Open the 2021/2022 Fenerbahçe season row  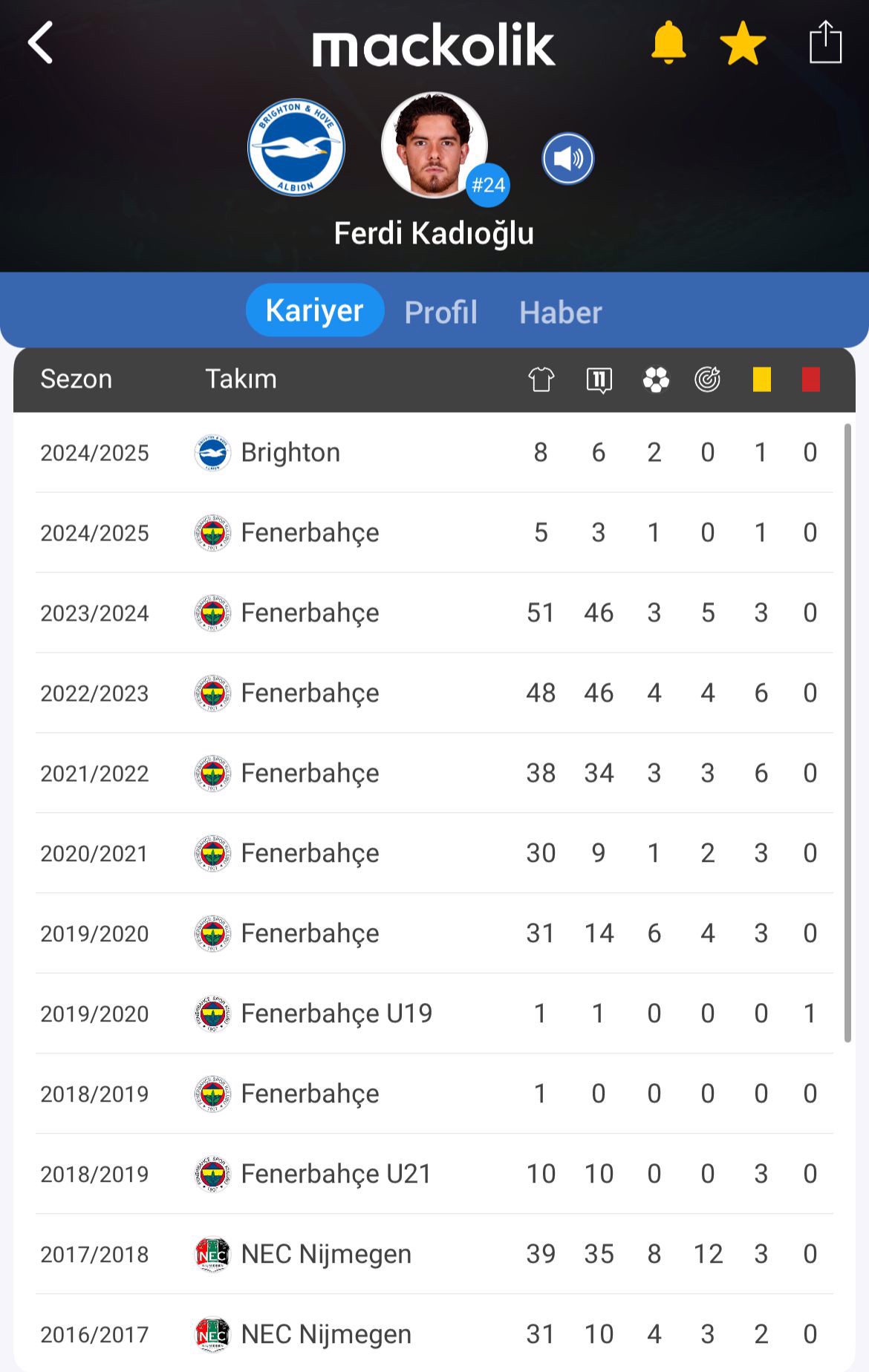434,774
